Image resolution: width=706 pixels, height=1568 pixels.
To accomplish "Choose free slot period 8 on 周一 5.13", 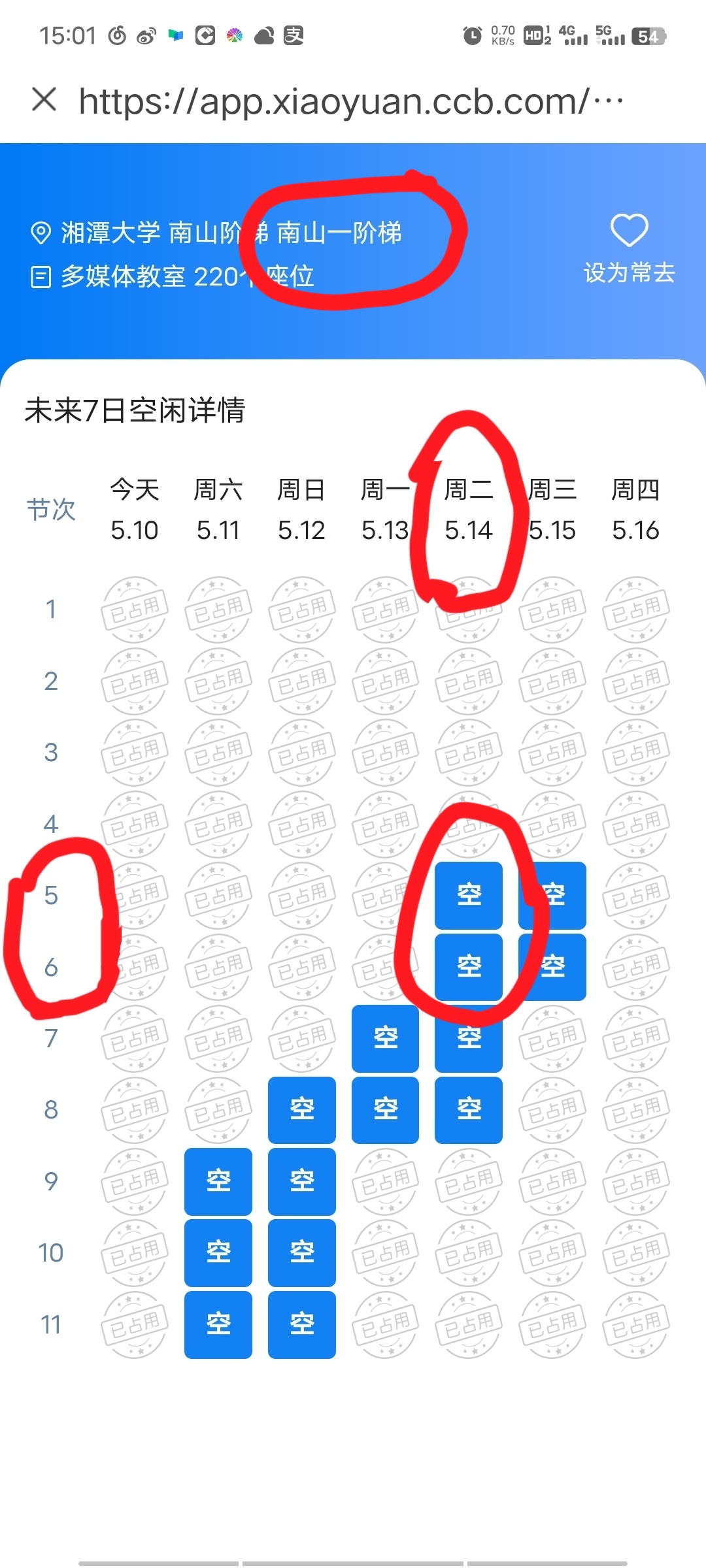I will click(x=385, y=1110).
